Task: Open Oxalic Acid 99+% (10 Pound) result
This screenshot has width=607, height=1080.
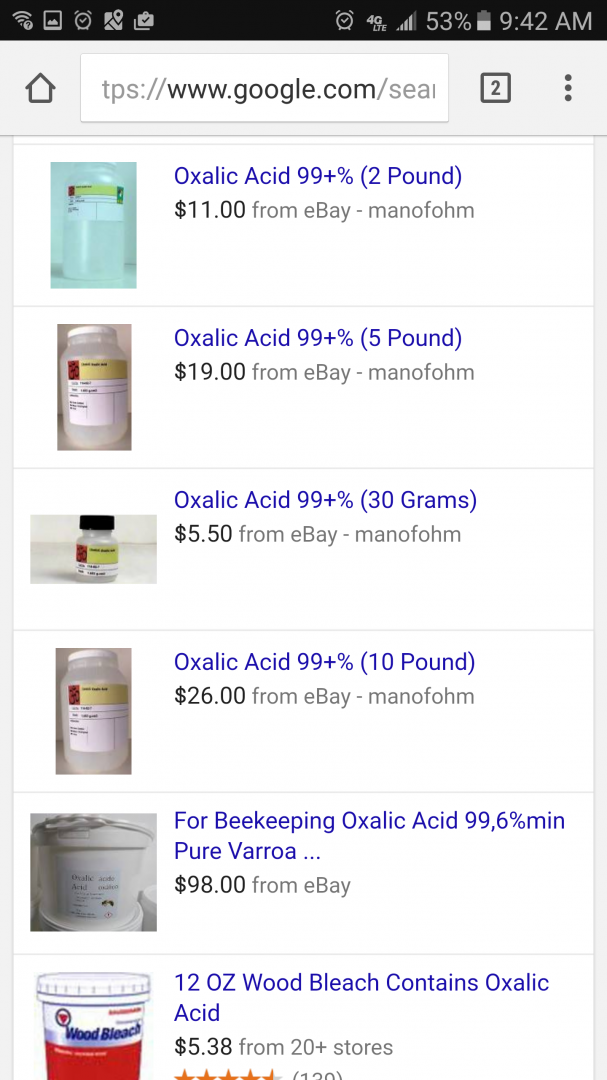Action: [324, 663]
